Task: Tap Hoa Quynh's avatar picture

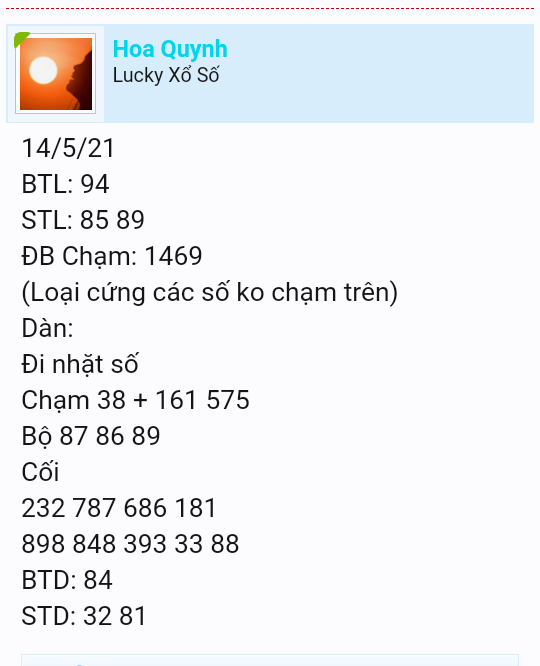Action: pyautogui.click(x=56, y=74)
